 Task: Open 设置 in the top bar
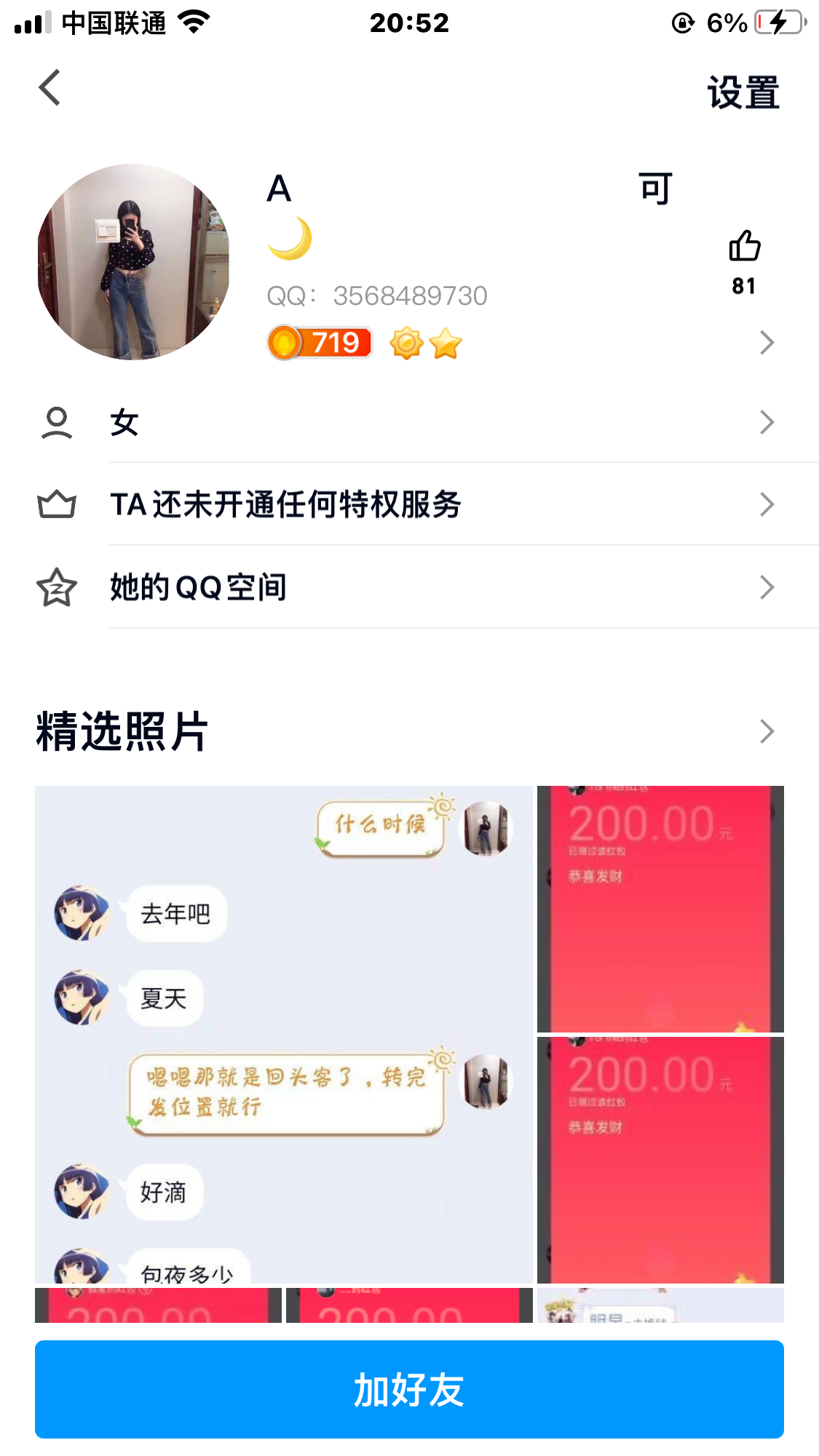[743, 92]
